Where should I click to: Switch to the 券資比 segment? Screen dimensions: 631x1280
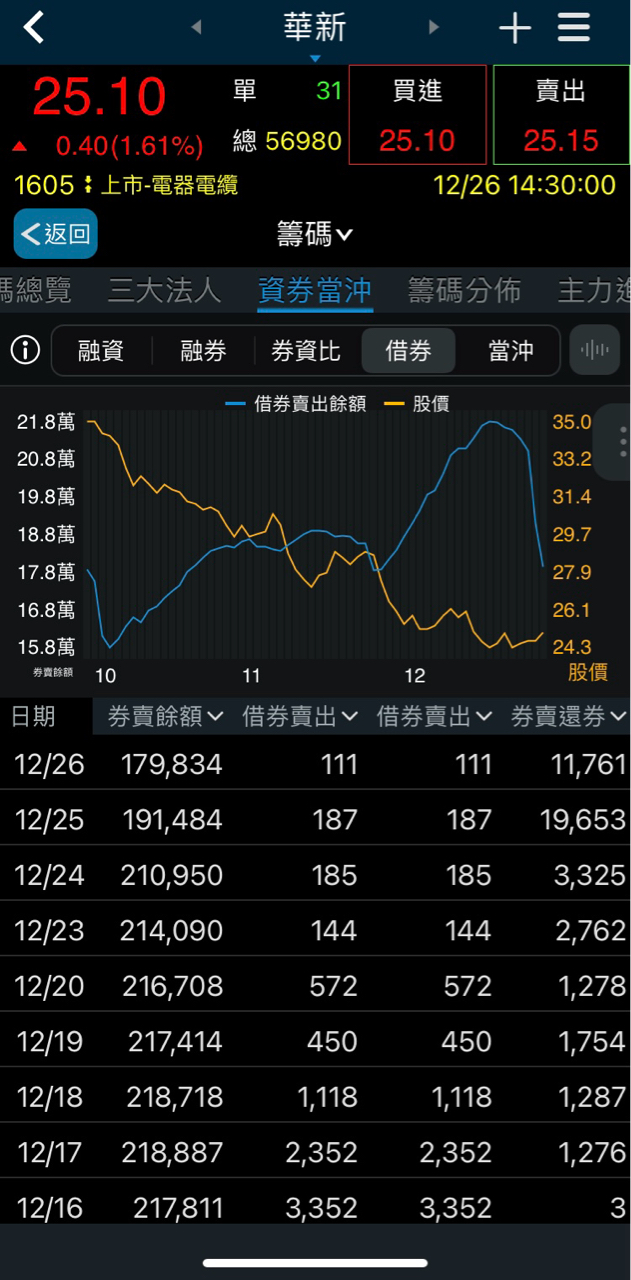[306, 351]
